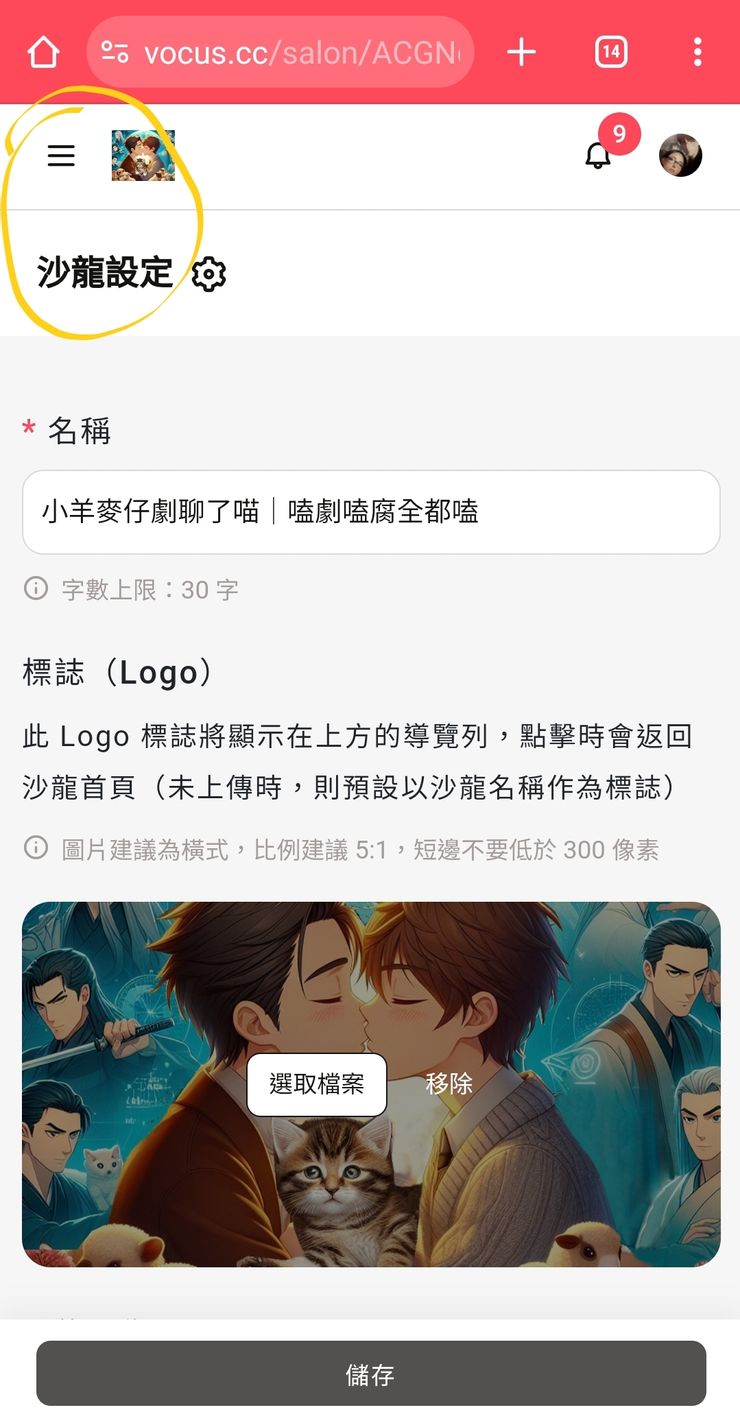Open the browser overflow menu
Viewport: 740px width, 1427px height.
click(697, 52)
